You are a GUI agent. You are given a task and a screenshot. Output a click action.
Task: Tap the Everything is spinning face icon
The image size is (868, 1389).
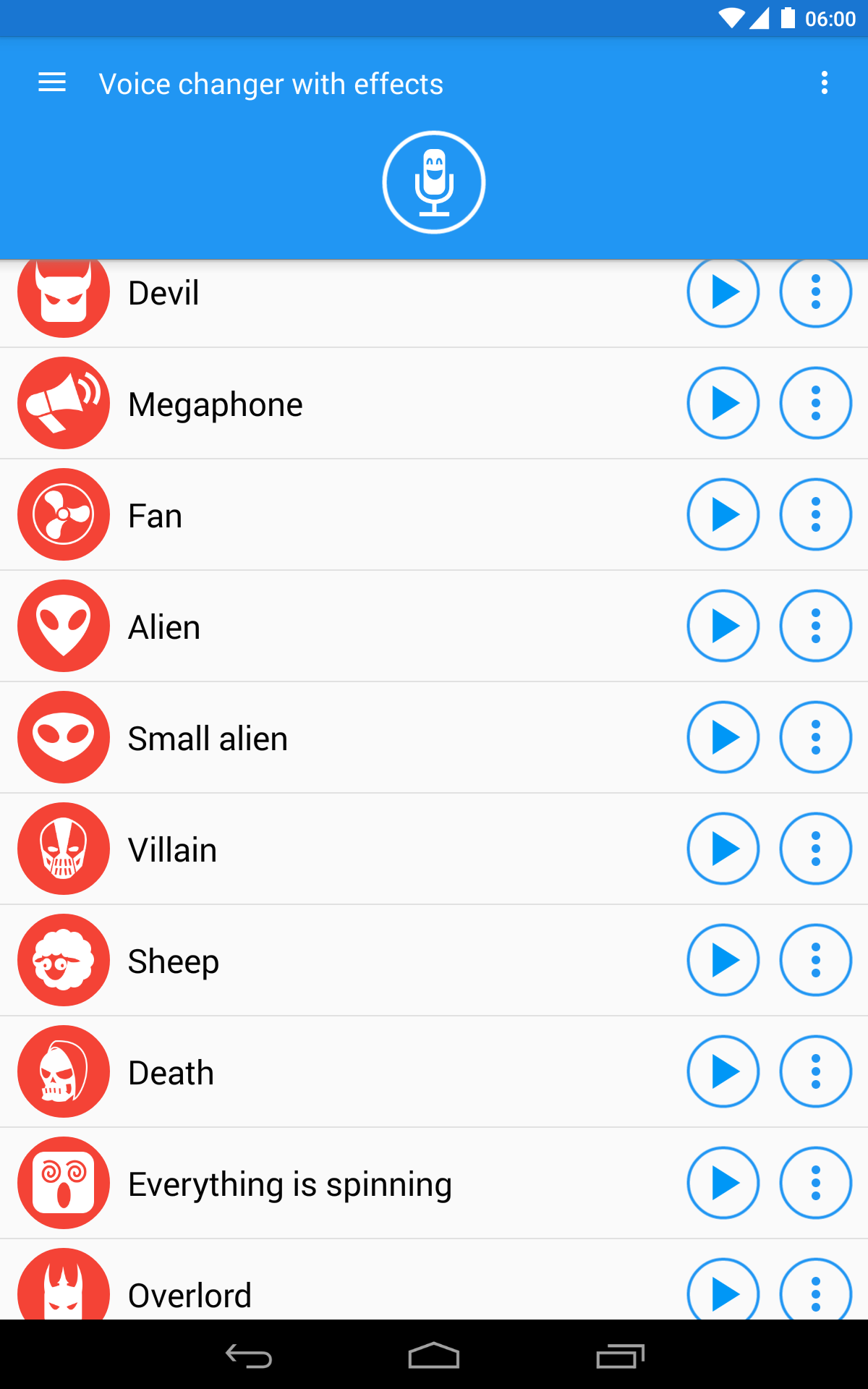[x=64, y=1184]
